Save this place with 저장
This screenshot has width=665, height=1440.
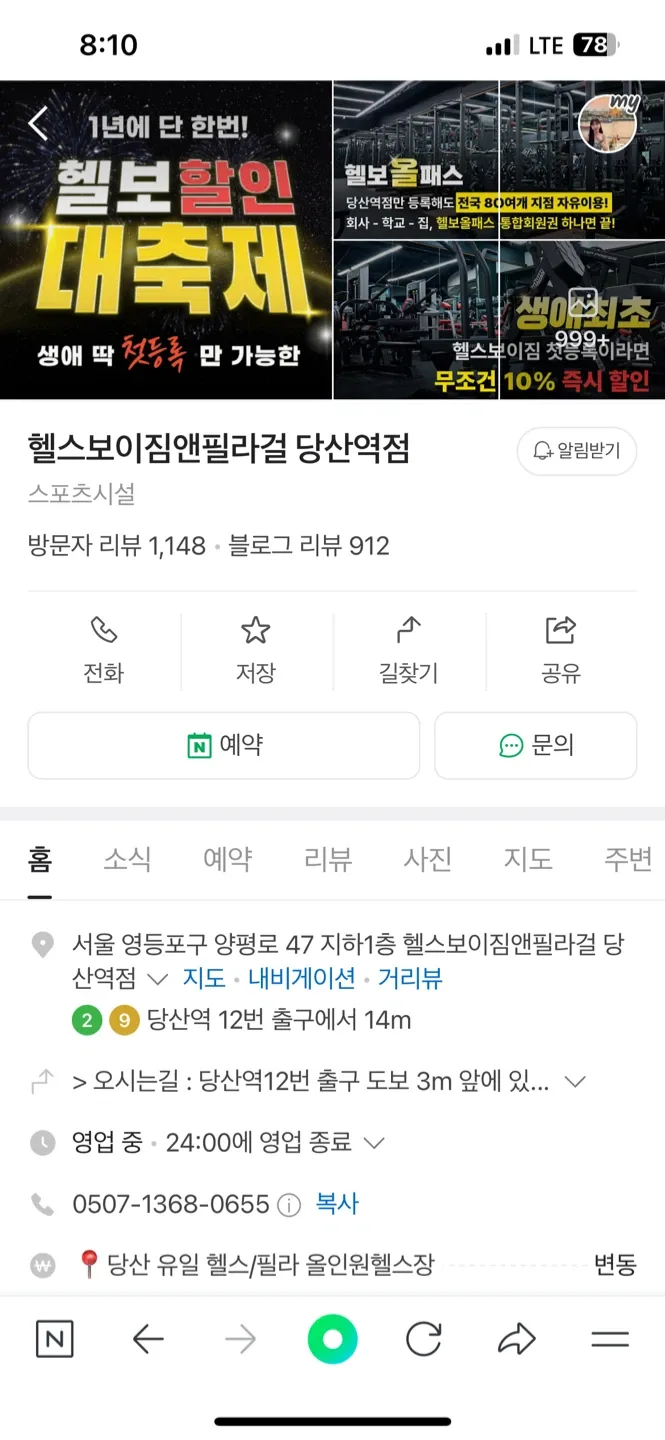(x=256, y=651)
